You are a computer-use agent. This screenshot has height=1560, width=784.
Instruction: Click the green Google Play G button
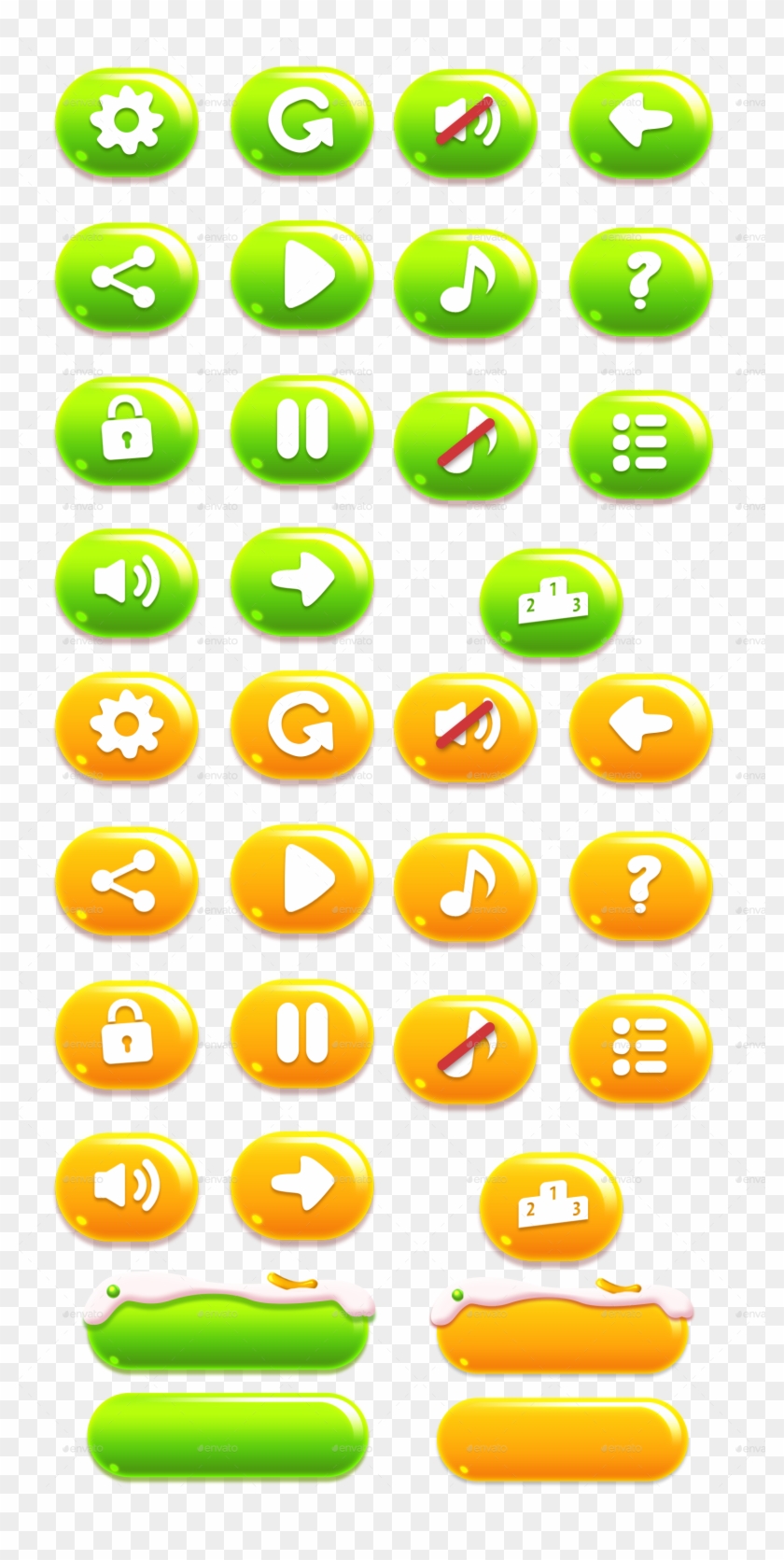(299, 121)
